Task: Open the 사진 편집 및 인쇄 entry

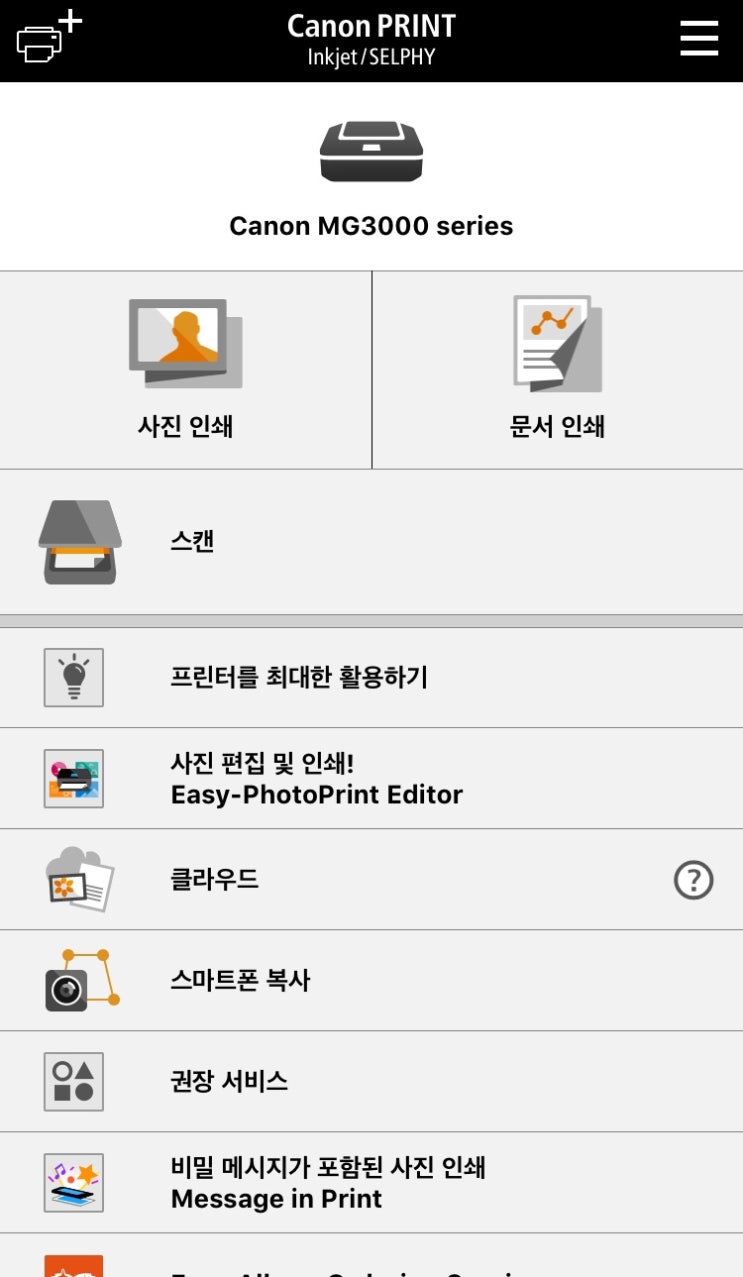Action: pyautogui.click(x=371, y=778)
